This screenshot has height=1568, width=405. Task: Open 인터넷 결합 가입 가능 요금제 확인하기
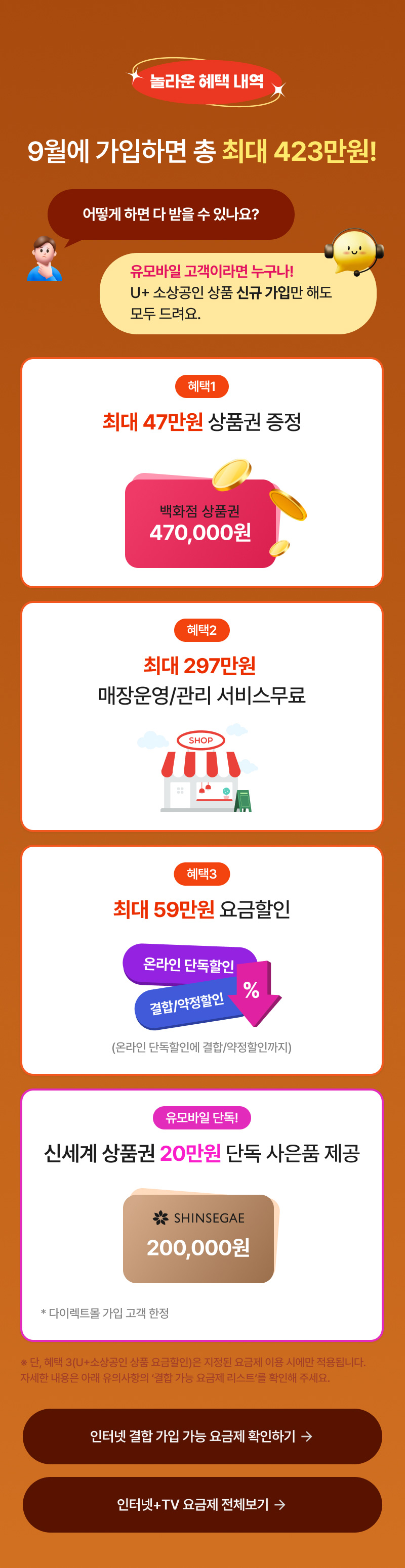coord(201,1436)
